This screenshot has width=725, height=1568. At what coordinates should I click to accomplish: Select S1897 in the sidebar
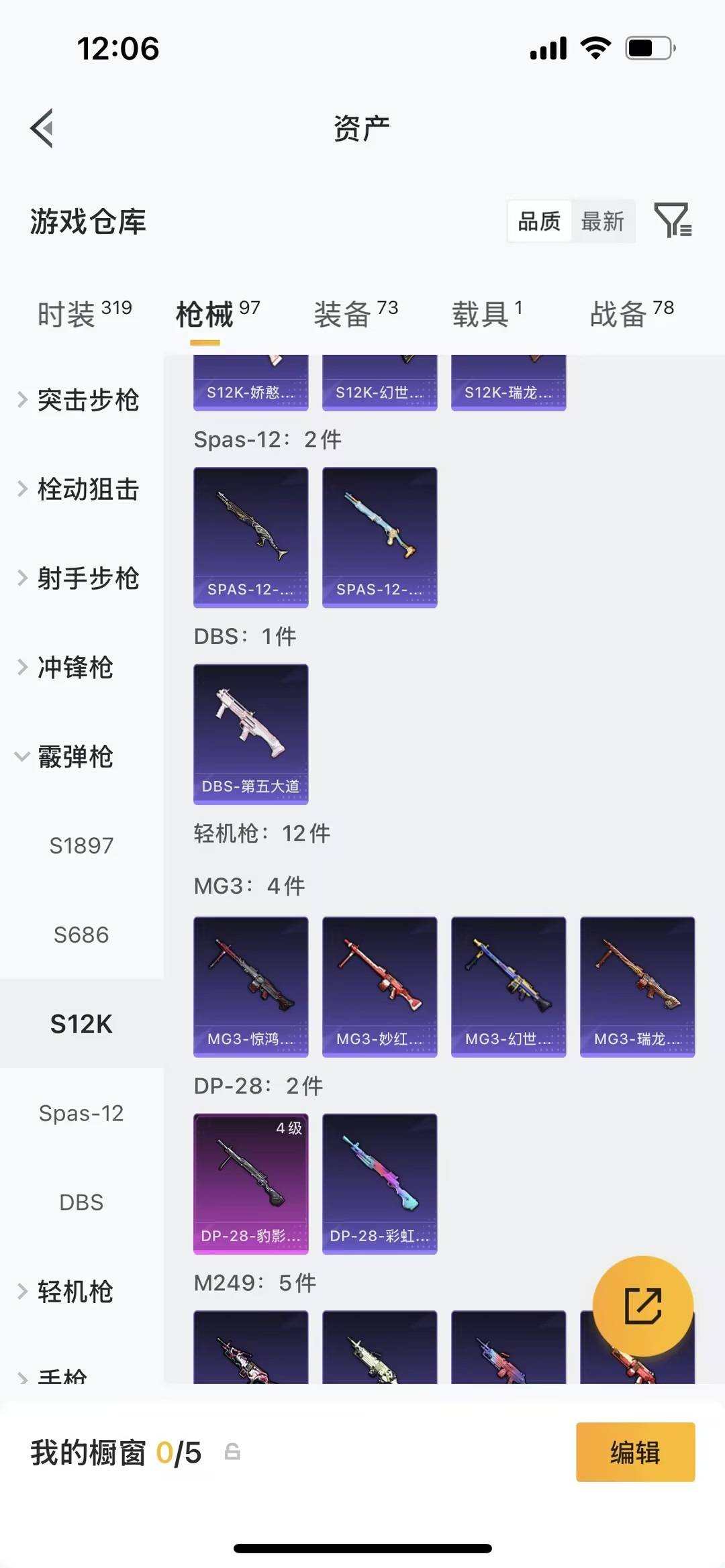[x=82, y=845]
